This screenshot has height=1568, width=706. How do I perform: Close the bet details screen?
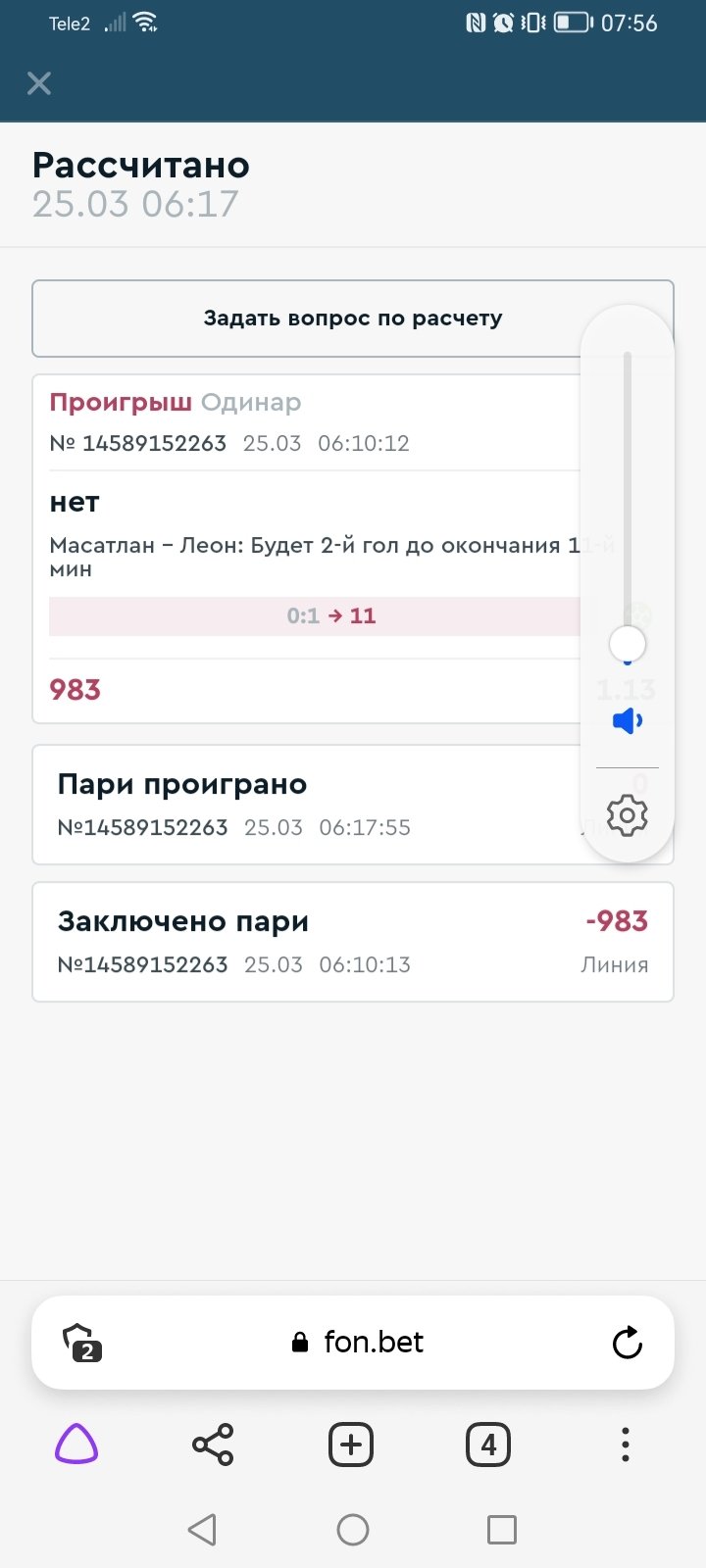pyautogui.click(x=39, y=83)
